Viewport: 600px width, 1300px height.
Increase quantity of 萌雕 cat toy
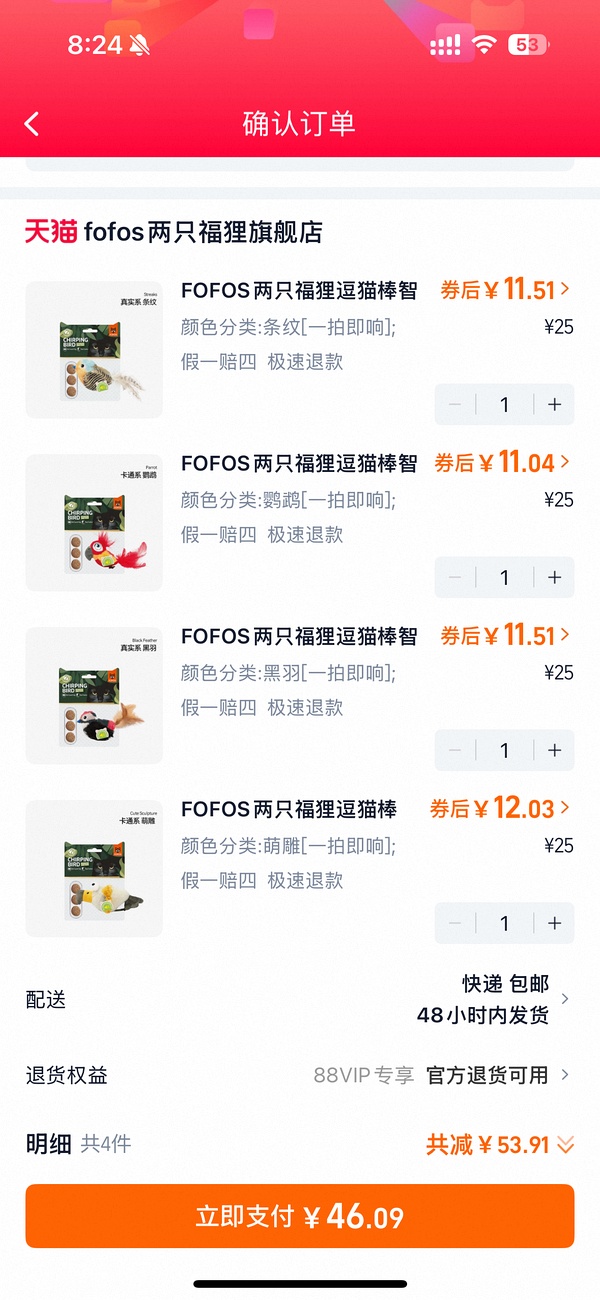554,923
